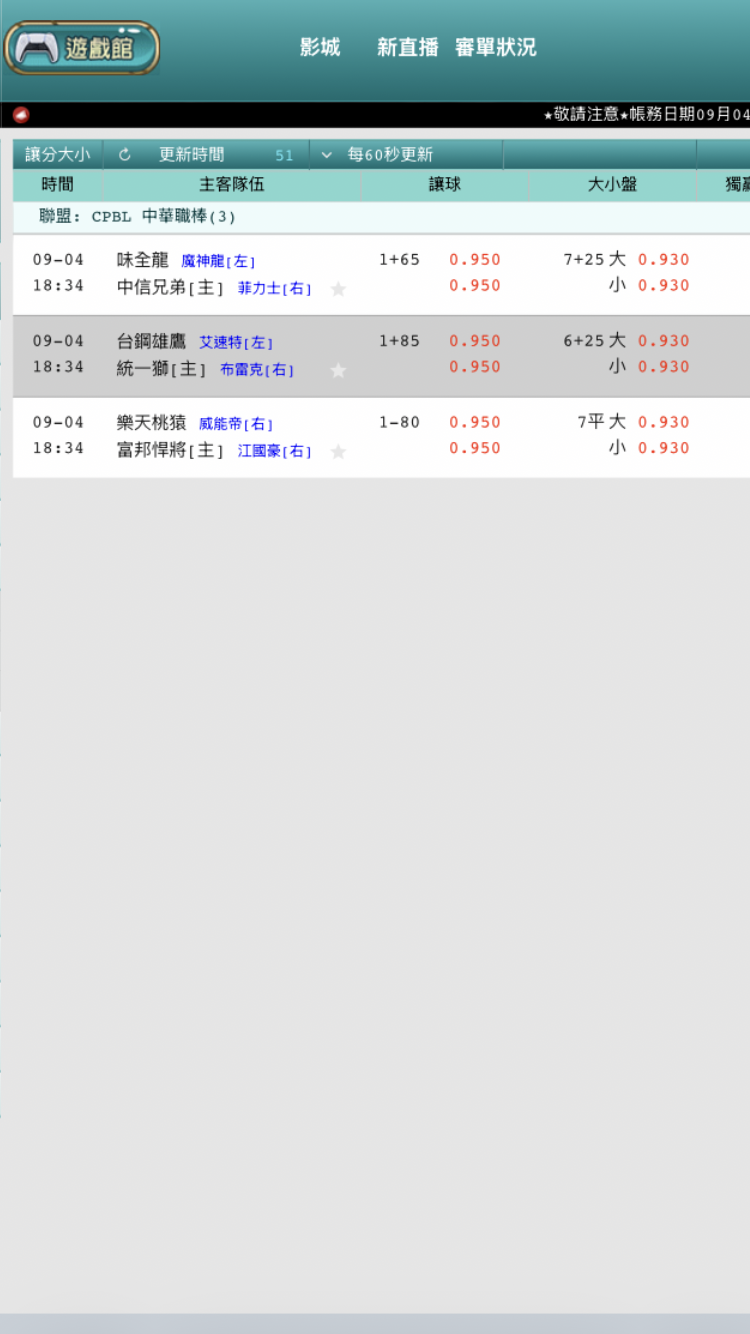750x1334 pixels.
Task: Bet 小 0.930 for 富邦悍將 match
Action: [x=664, y=448]
